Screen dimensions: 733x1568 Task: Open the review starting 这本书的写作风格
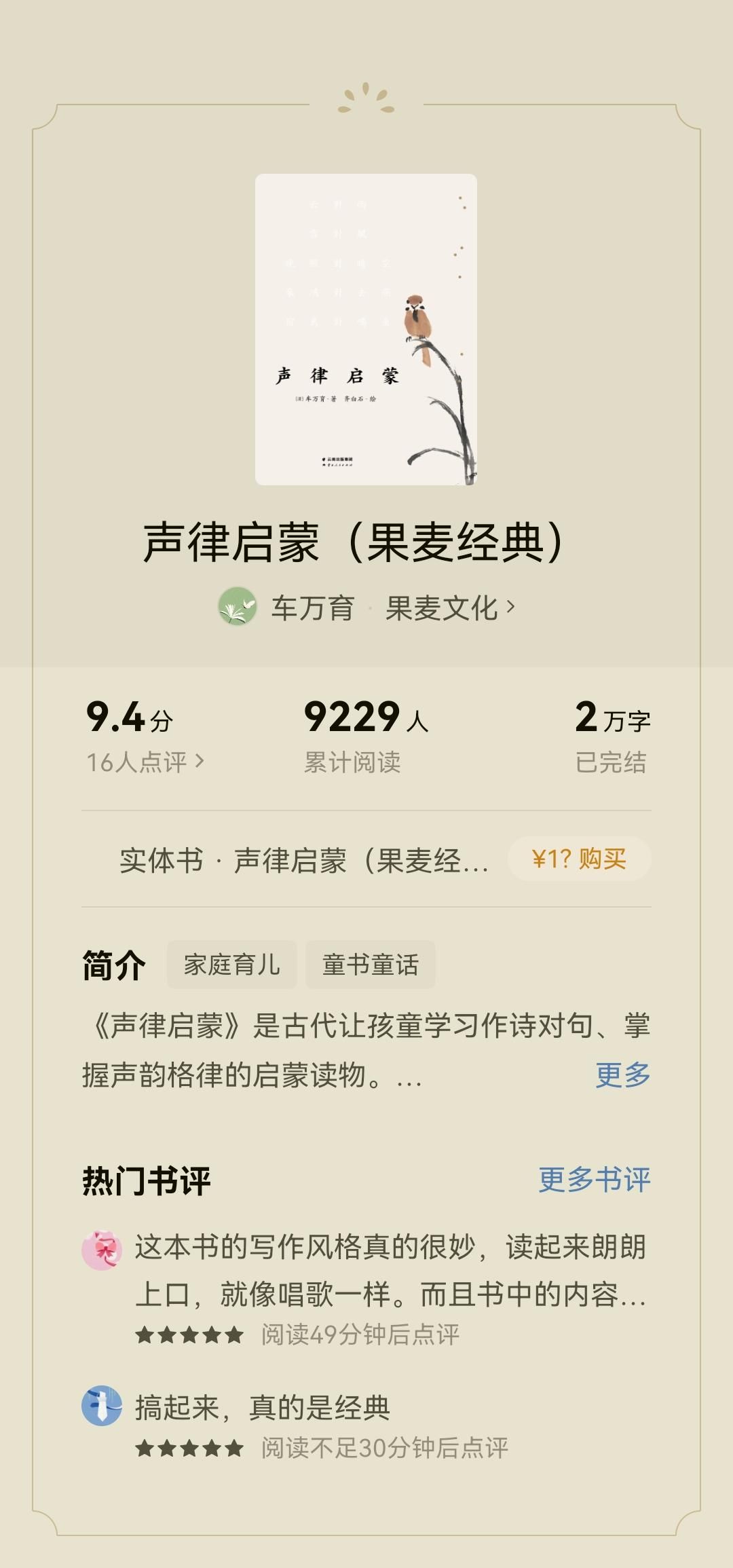coord(389,1271)
